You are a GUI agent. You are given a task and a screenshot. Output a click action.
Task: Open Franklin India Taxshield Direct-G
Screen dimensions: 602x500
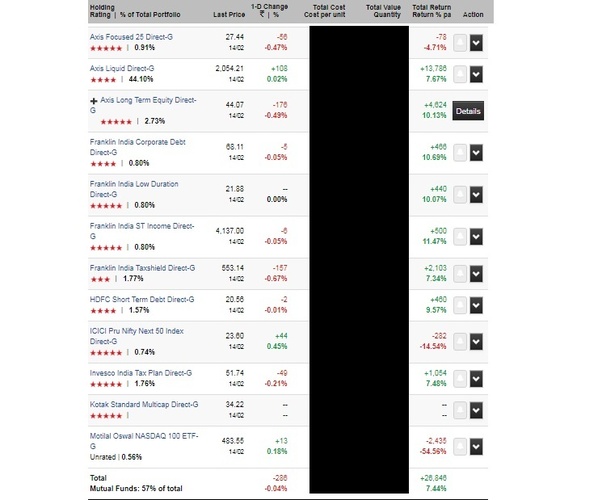pos(143,270)
